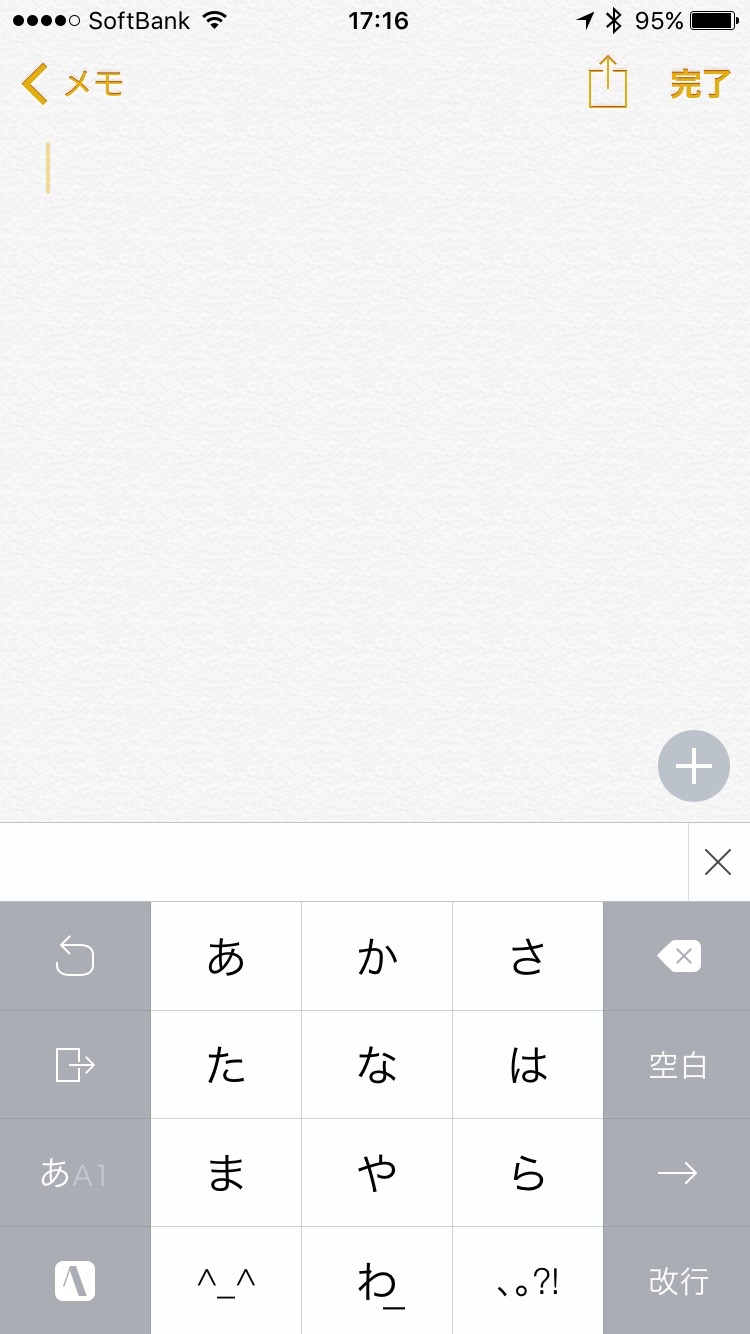
Task: Move cursor with right arrow key
Action: click(x=678, y=1173)
